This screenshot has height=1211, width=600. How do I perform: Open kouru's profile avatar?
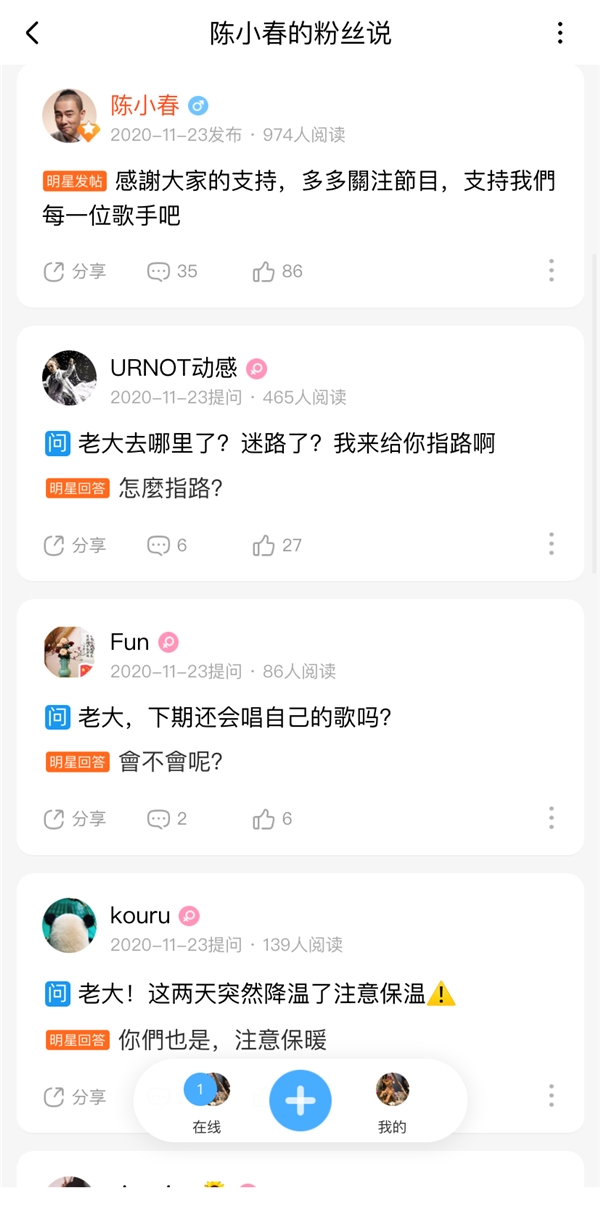pos(69,925)
